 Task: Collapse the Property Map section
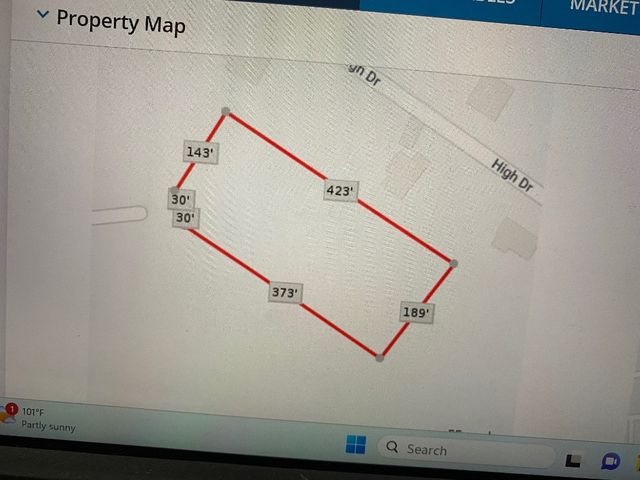42,14
